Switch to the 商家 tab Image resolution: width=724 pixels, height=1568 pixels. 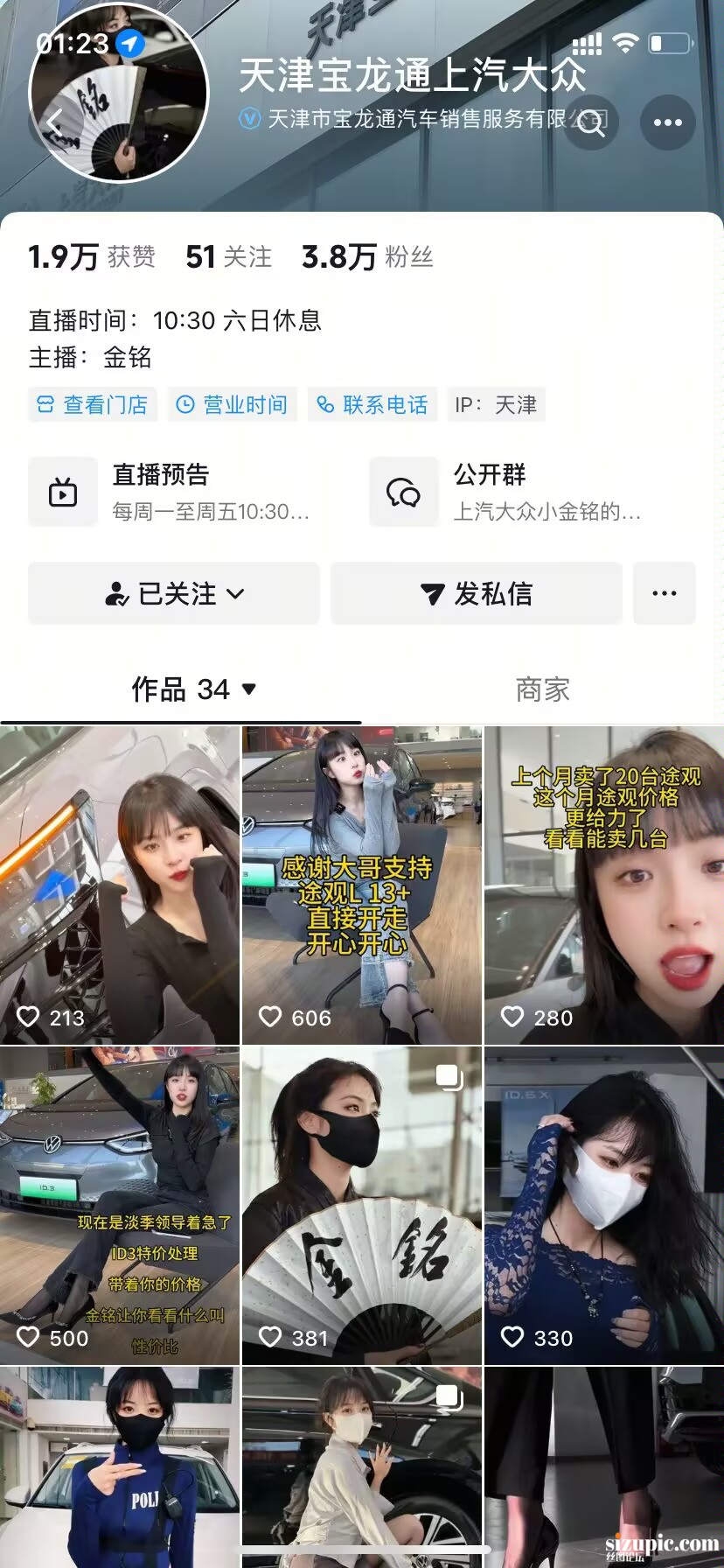(x=542, y=689)
